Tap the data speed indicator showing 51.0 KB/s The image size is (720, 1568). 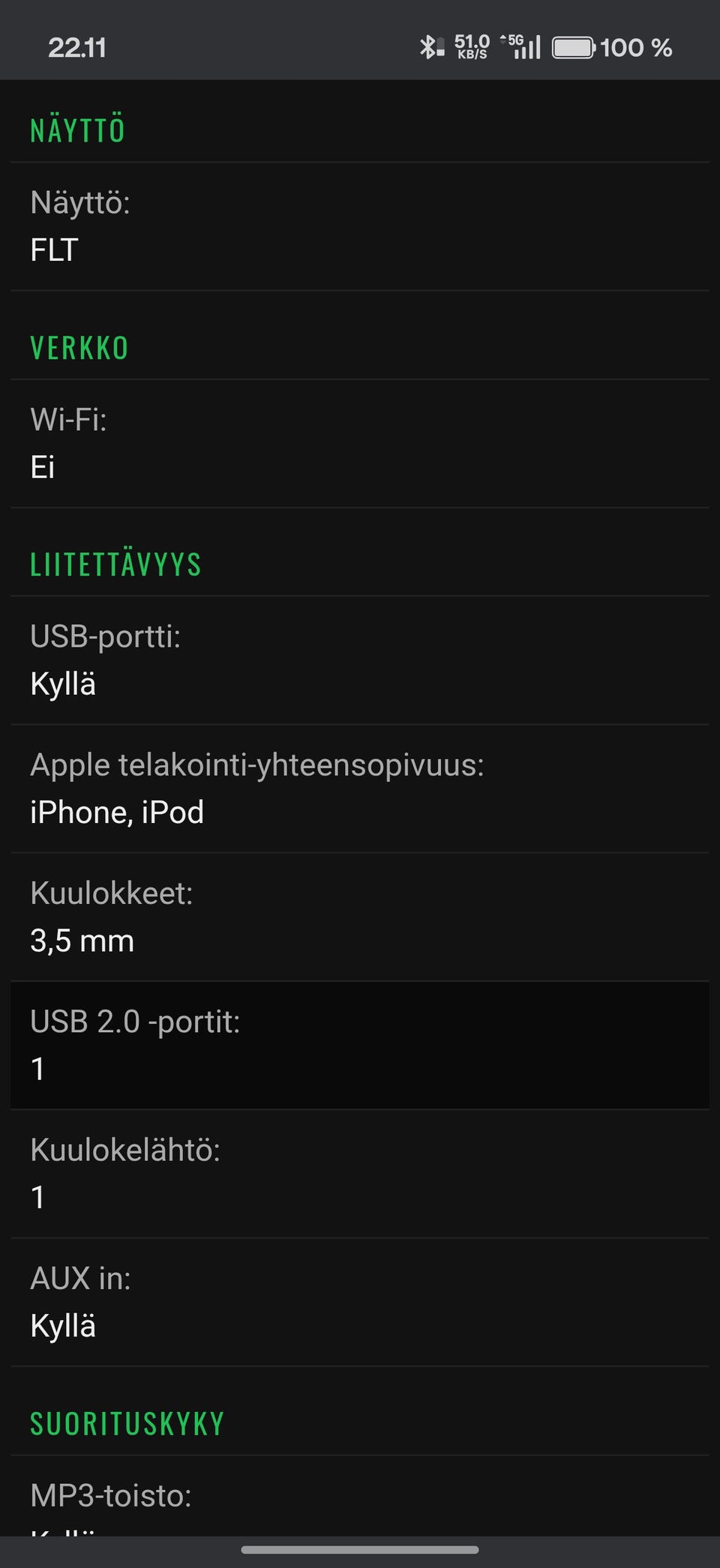click(471, 46)
